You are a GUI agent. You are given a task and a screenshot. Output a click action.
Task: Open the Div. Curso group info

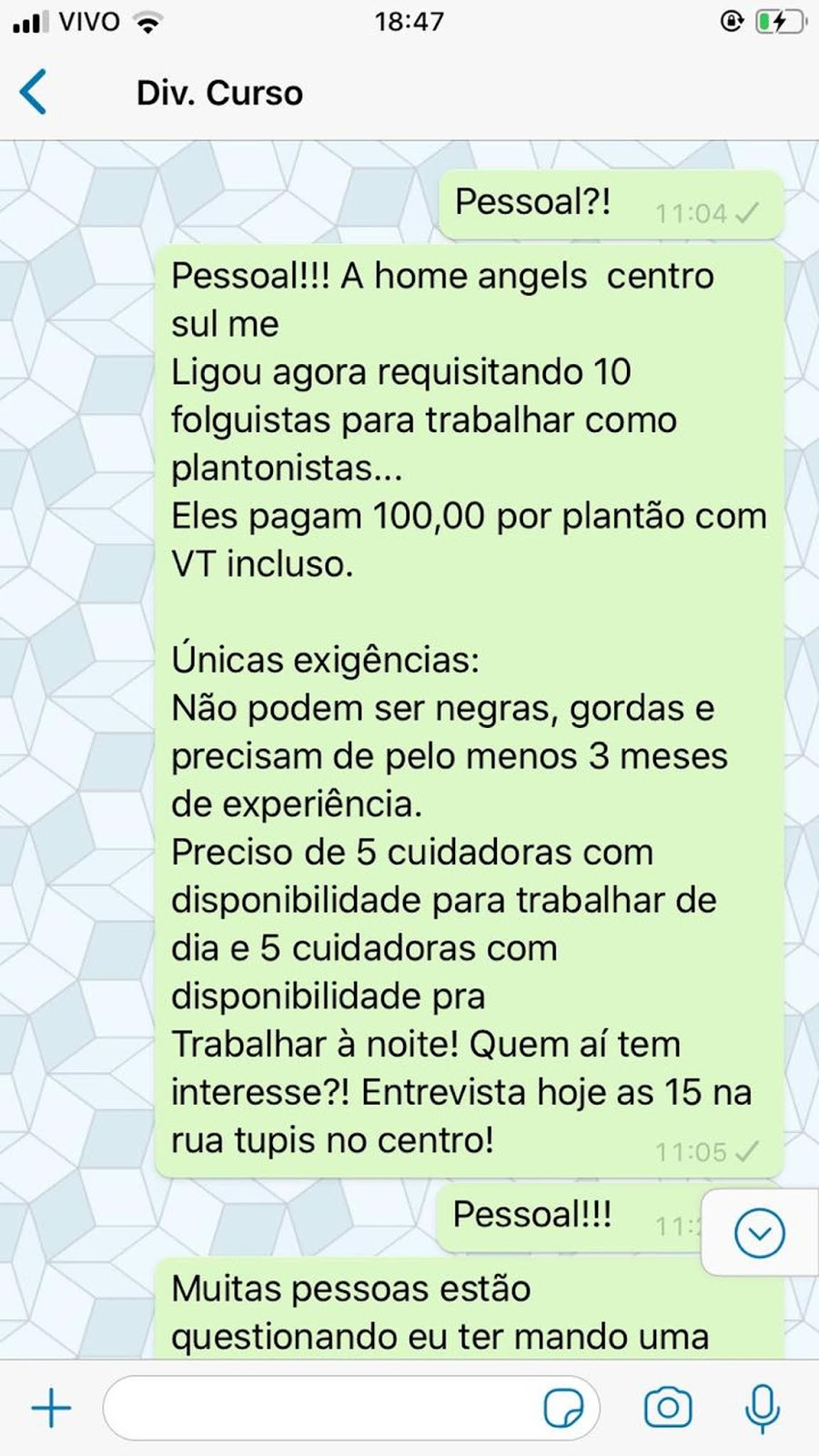tap(219, 93)
